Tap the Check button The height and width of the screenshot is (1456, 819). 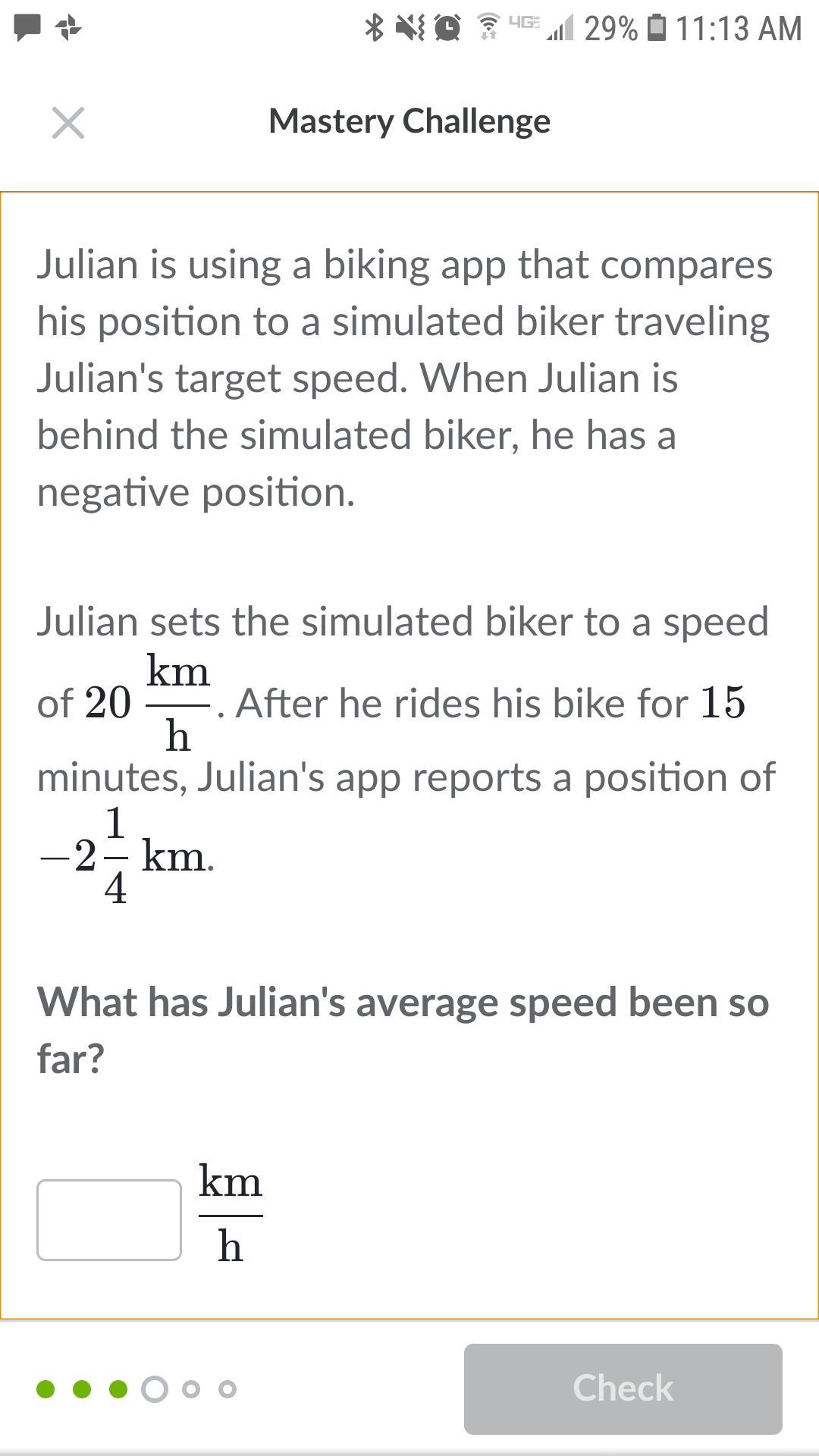(623, 1389)
